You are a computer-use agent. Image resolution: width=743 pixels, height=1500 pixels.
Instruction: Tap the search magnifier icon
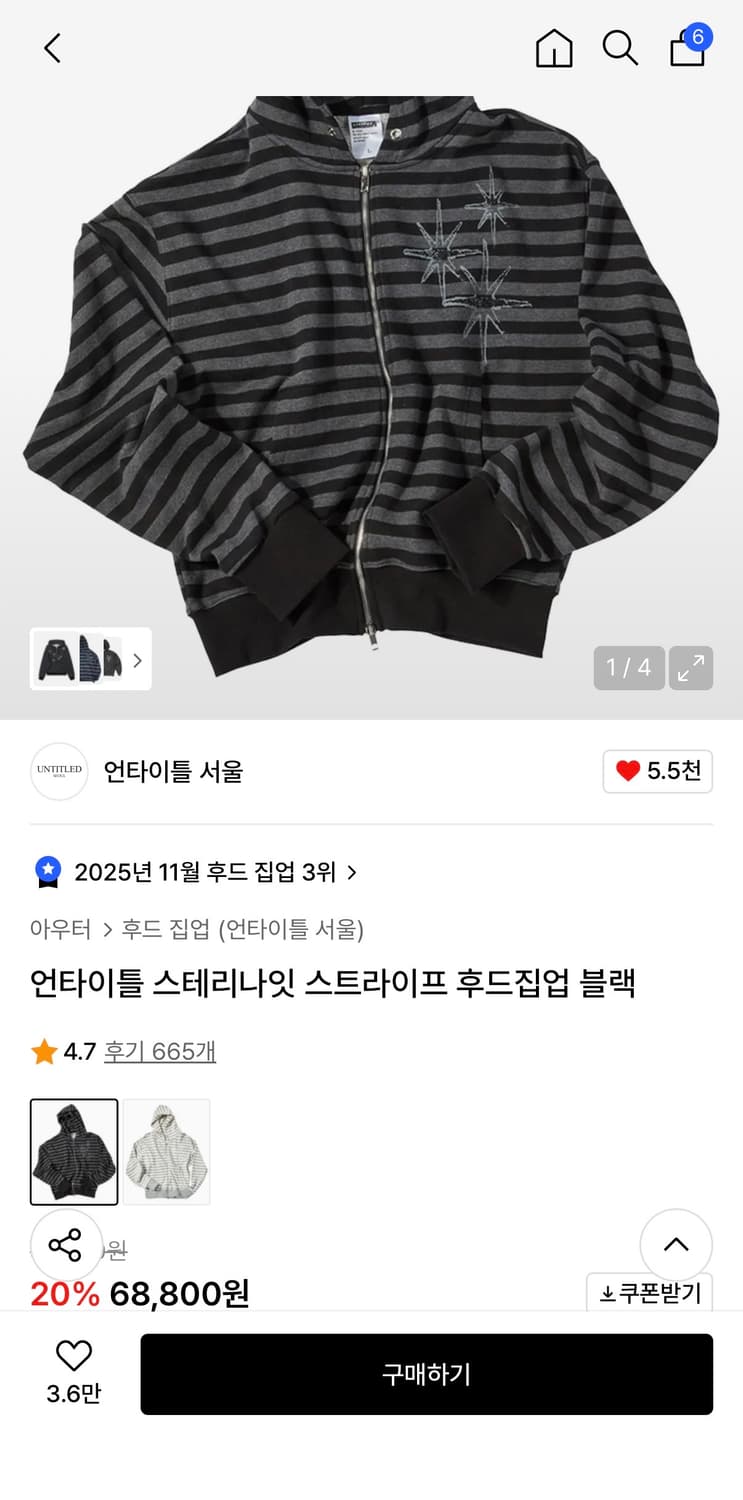point(621,47)
